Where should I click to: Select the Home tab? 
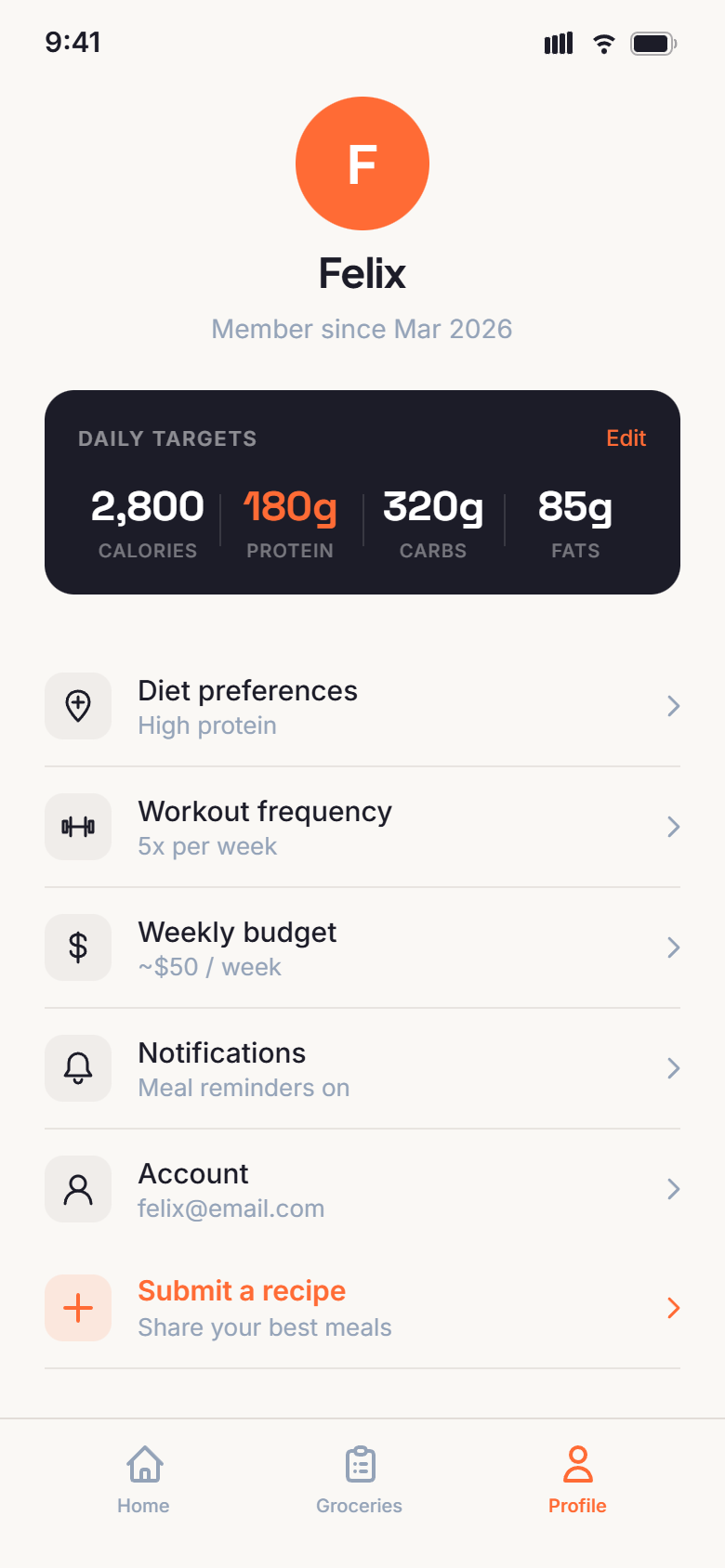pyautogui.click(x=143, y=1482)
